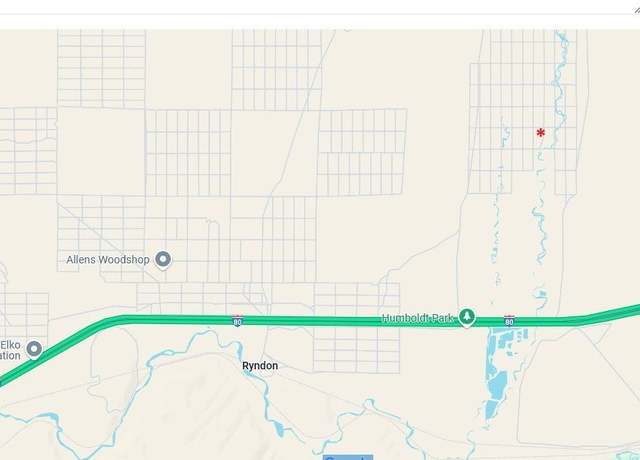Screen dimensions: 640x460
Task: Open the Elko station place pin
Action: point(34,349)
